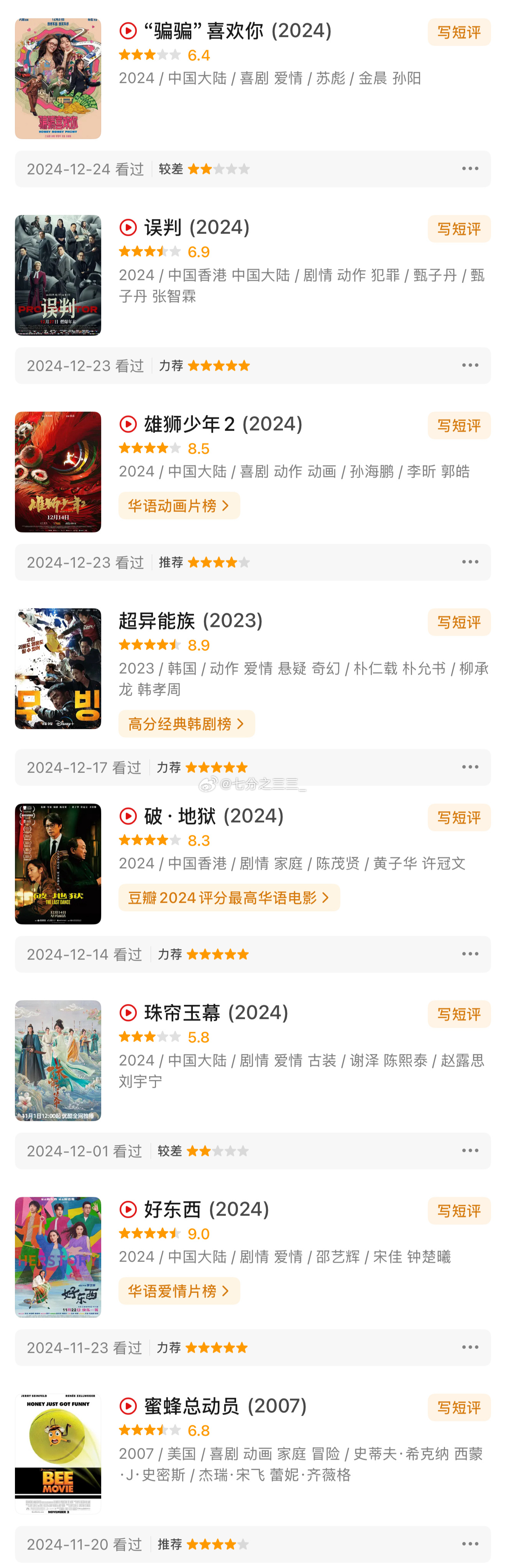
Task: Open 豆瓣2024评分最高华语电影 list
Action: coord(228,898)
